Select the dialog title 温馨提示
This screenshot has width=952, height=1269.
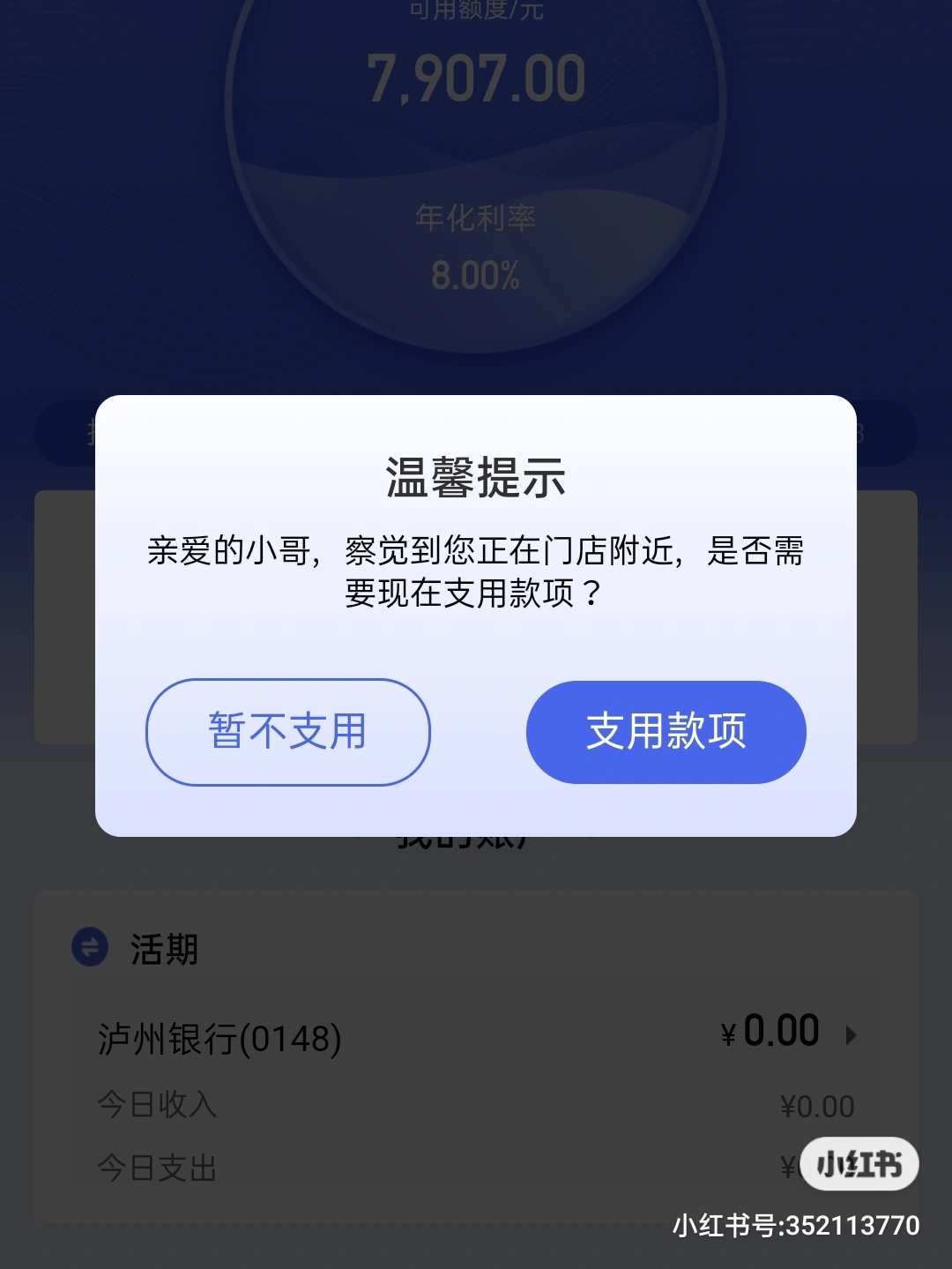coord(476,474)
